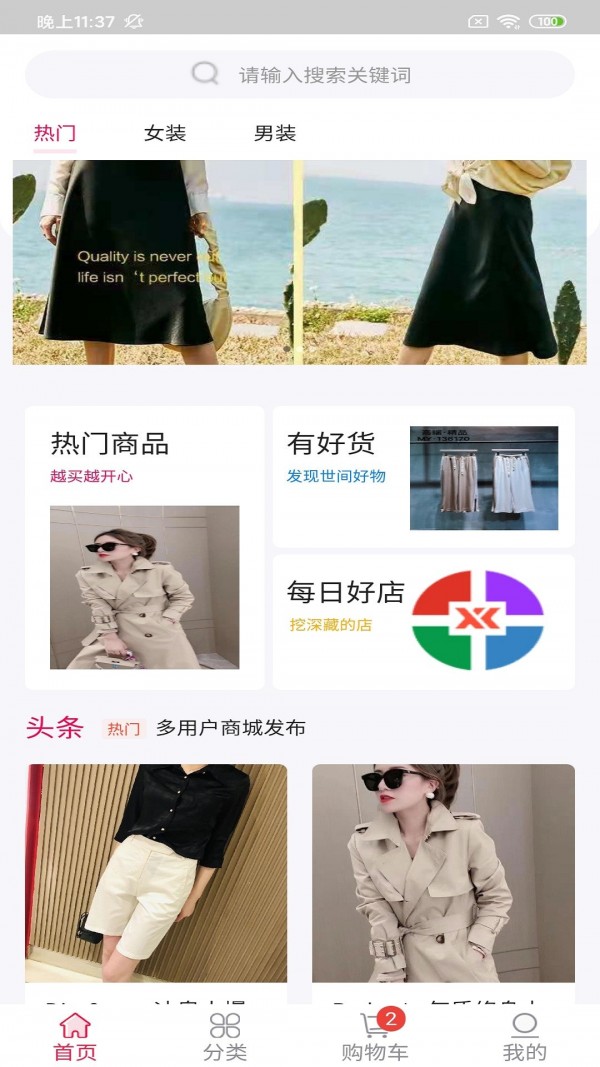
Task: Open the 我的 profile tab
Action: click(x=524, y=1037)
